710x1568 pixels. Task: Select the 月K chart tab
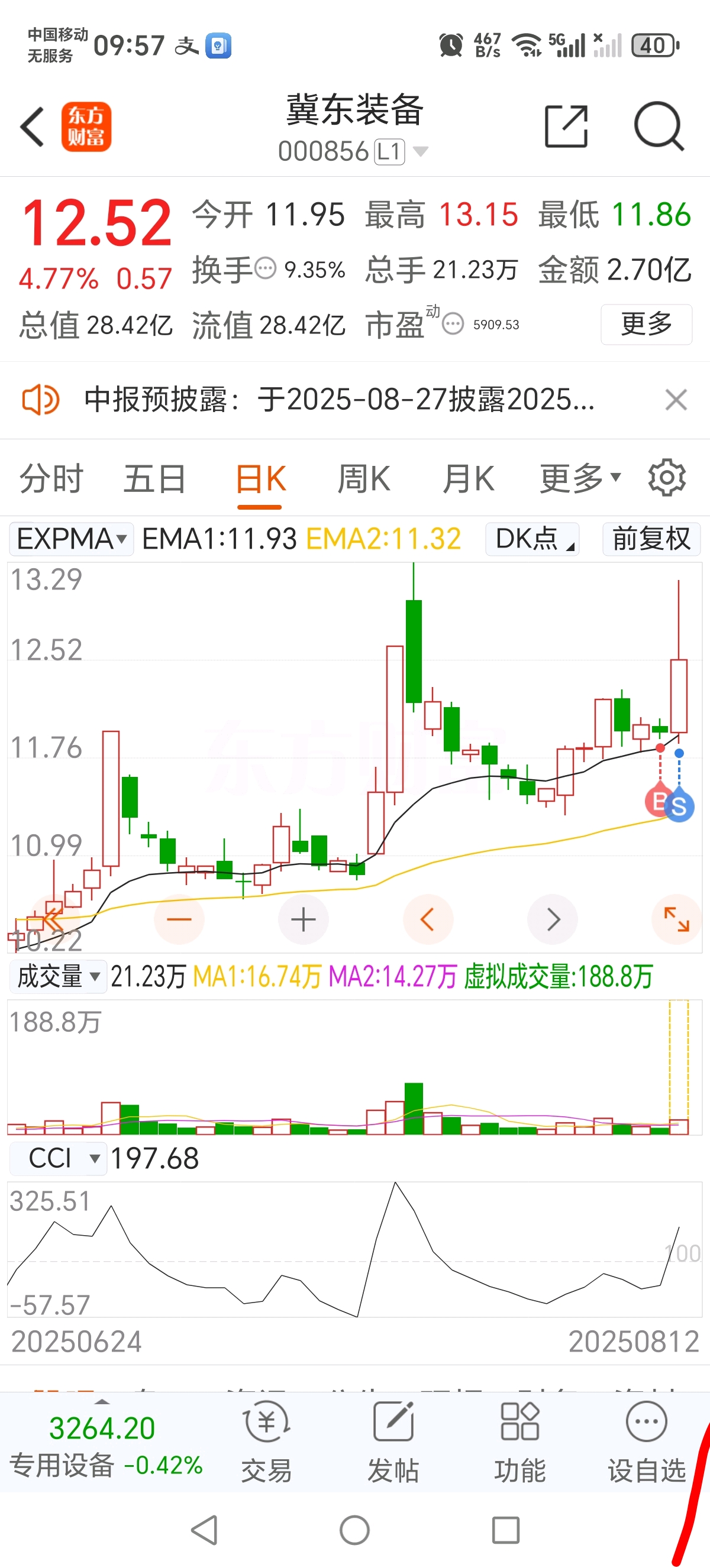click(x=467, y=478)
